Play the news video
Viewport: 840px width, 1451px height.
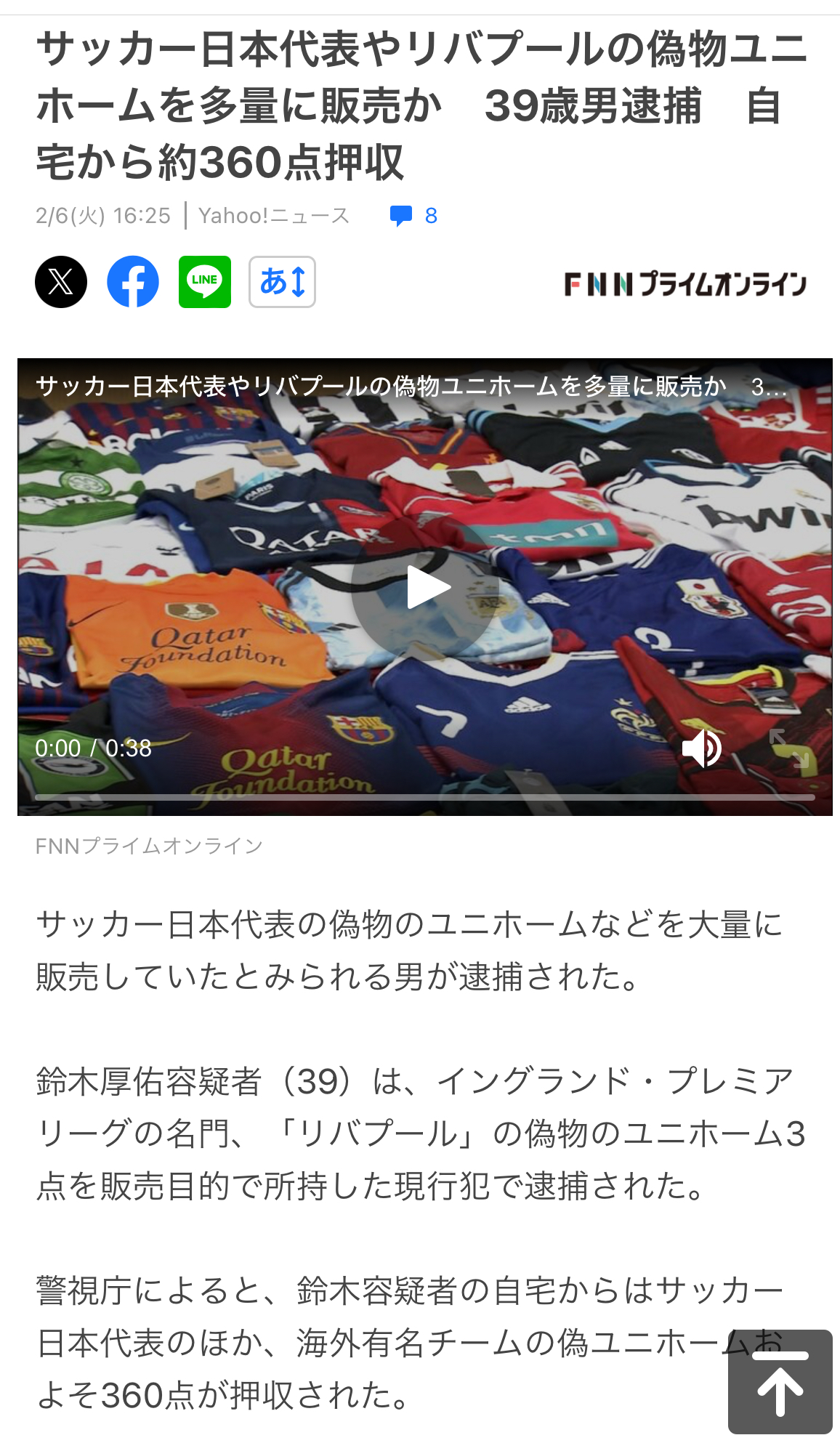tap(426, 587)
